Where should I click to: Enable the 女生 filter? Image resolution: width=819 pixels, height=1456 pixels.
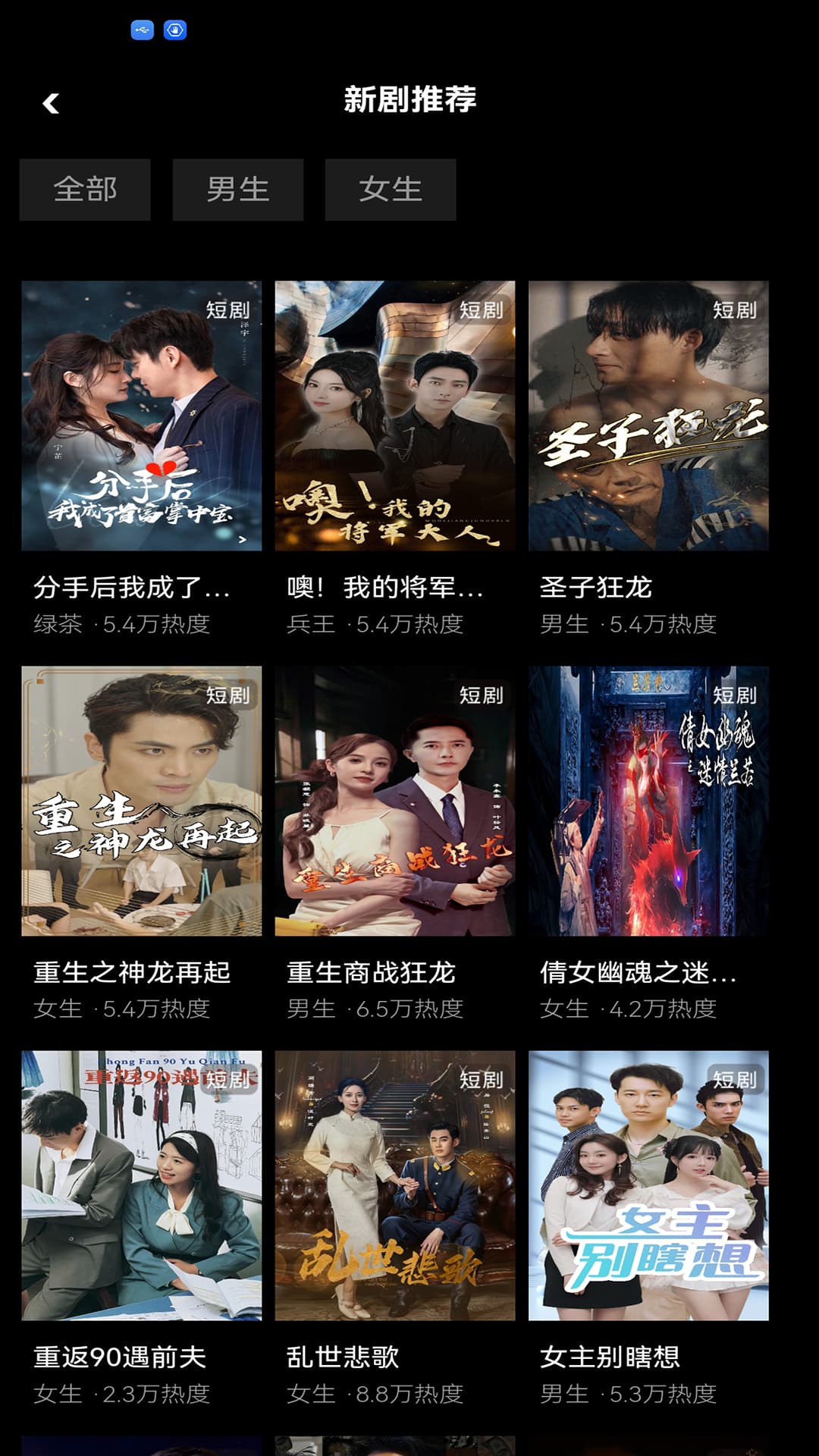pyautogui.click(x=391, y=190)
